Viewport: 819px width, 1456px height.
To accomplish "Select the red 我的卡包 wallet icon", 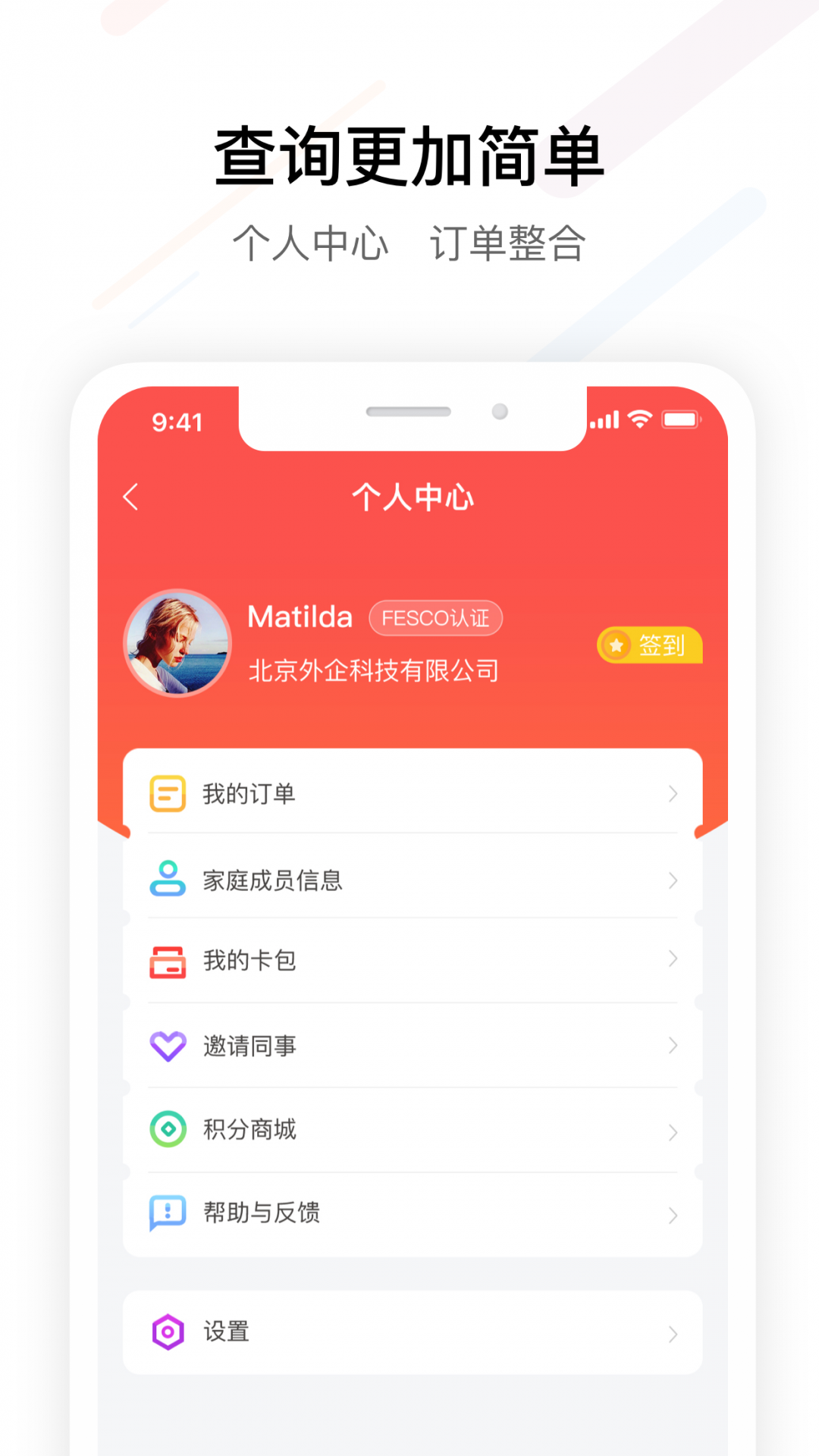I will [x=166, y=960].
